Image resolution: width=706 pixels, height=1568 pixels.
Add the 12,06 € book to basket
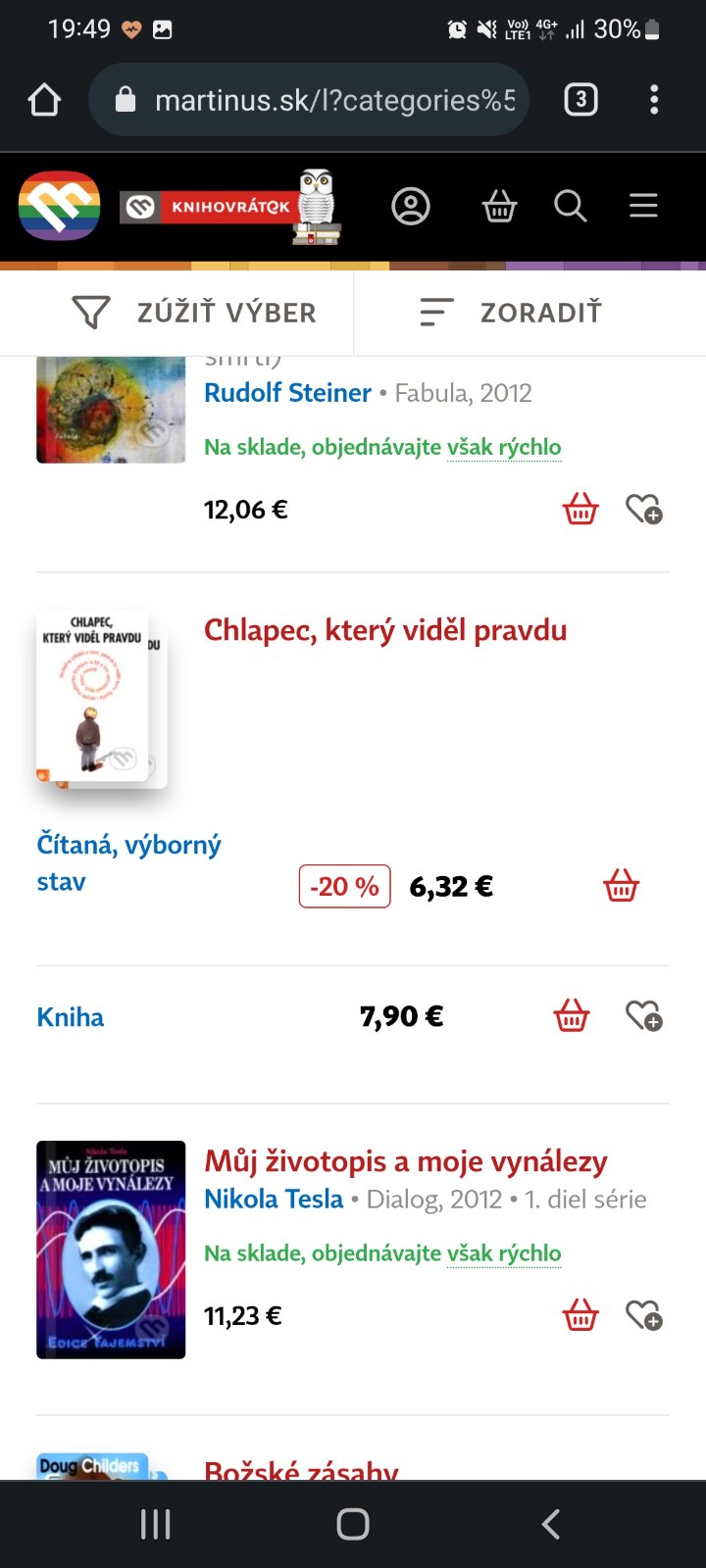click(580, 510)
